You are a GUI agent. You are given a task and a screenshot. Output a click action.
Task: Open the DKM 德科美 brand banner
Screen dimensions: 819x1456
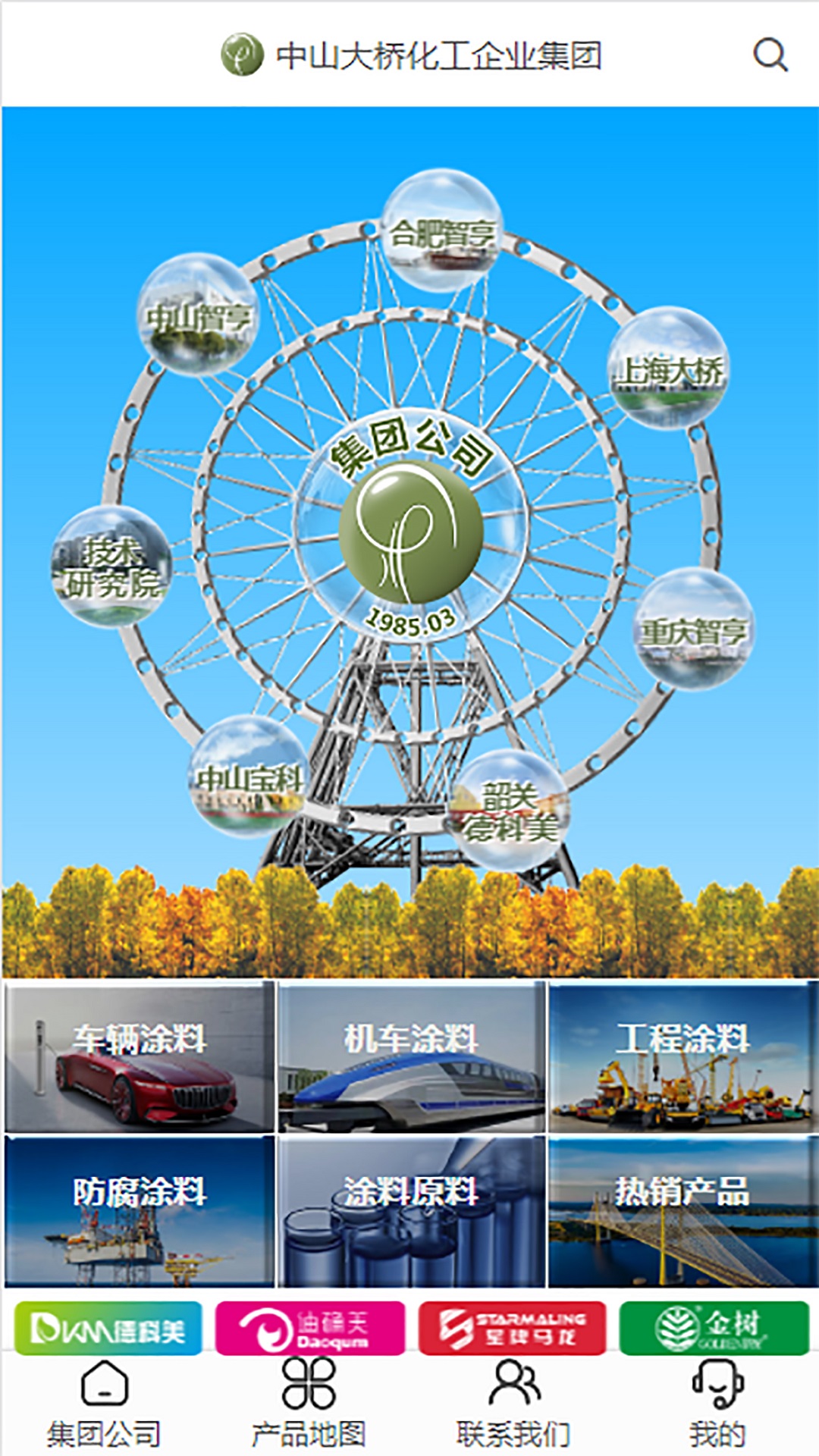coord(108,1328)
